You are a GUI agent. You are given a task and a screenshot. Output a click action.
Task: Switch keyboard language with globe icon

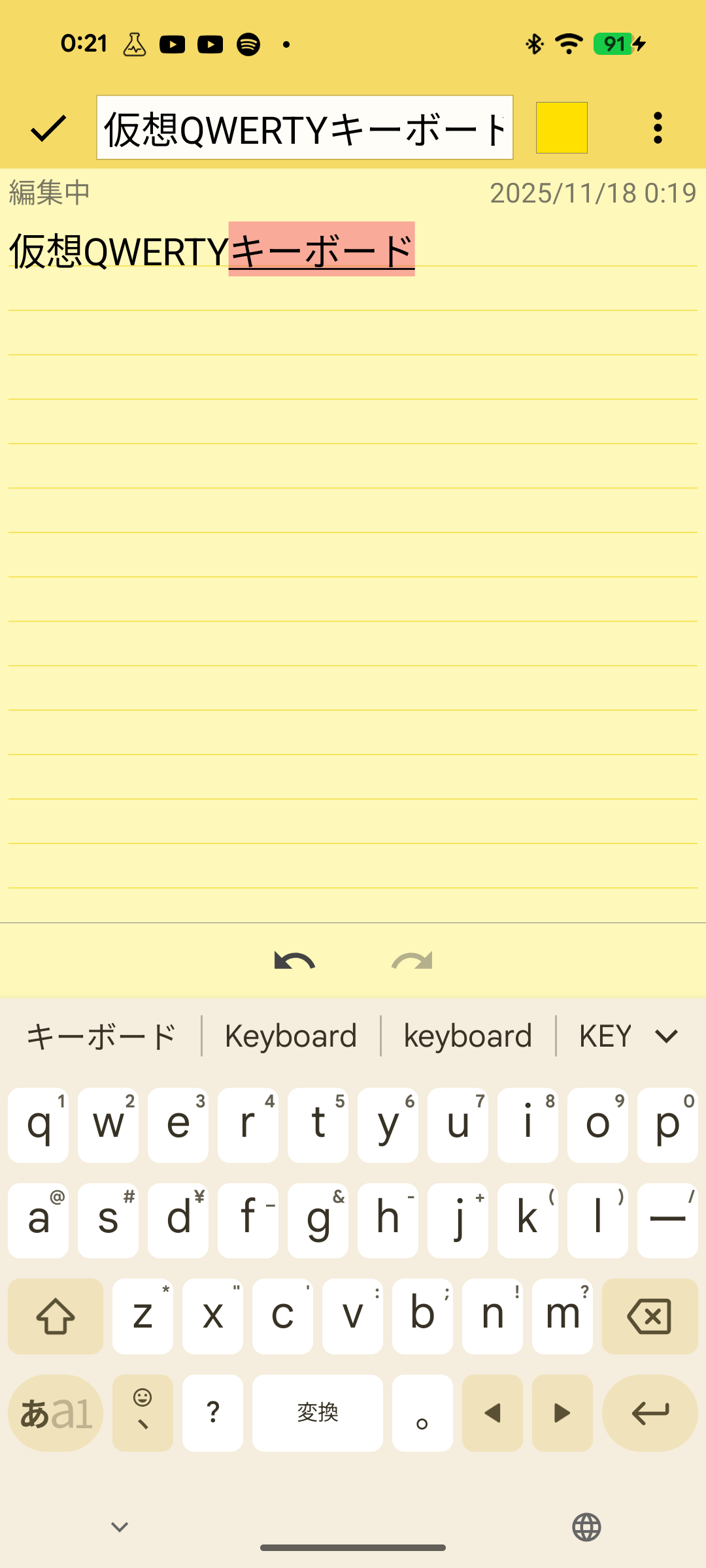pyautogui.click(x=586, y=1527)
